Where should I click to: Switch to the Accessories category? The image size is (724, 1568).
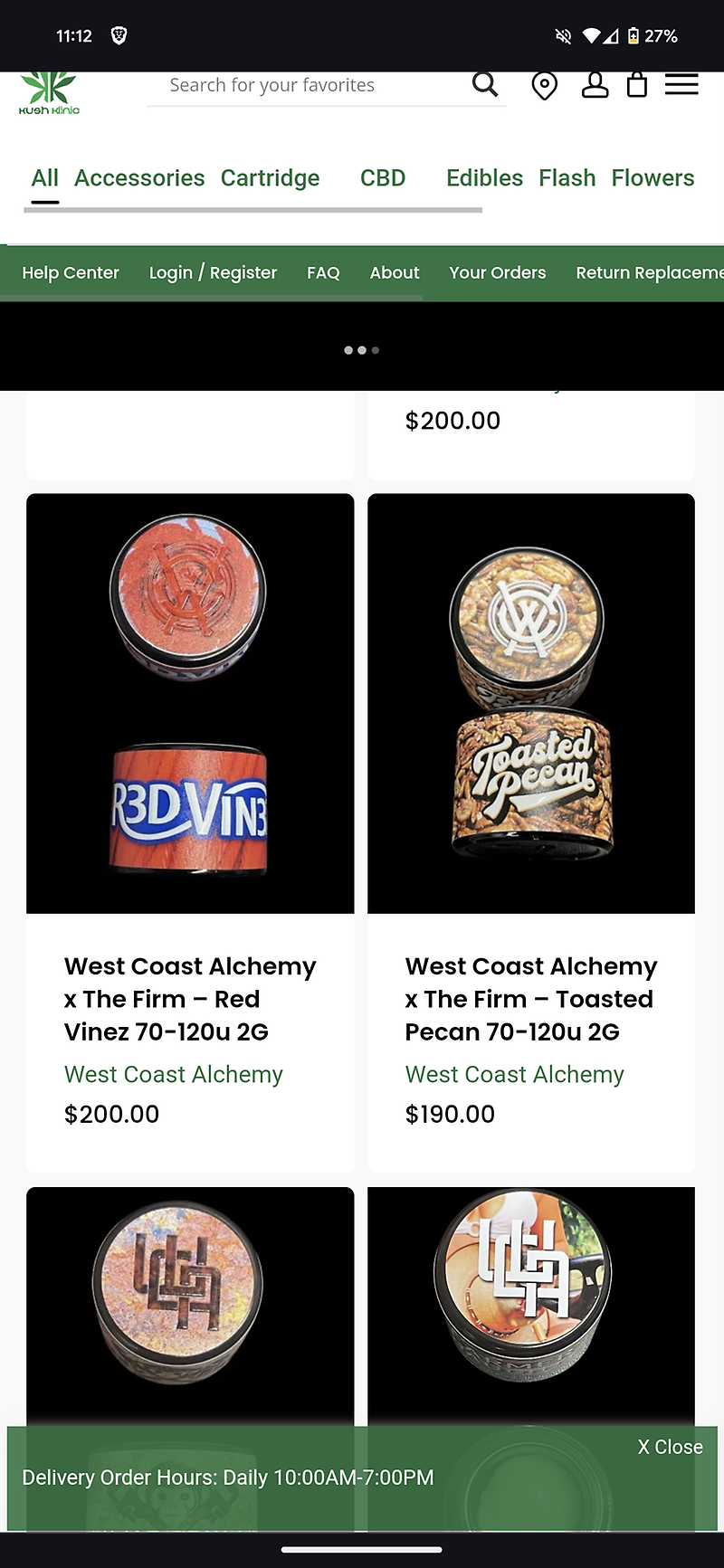pyautogui.click(x=139, y=178)
